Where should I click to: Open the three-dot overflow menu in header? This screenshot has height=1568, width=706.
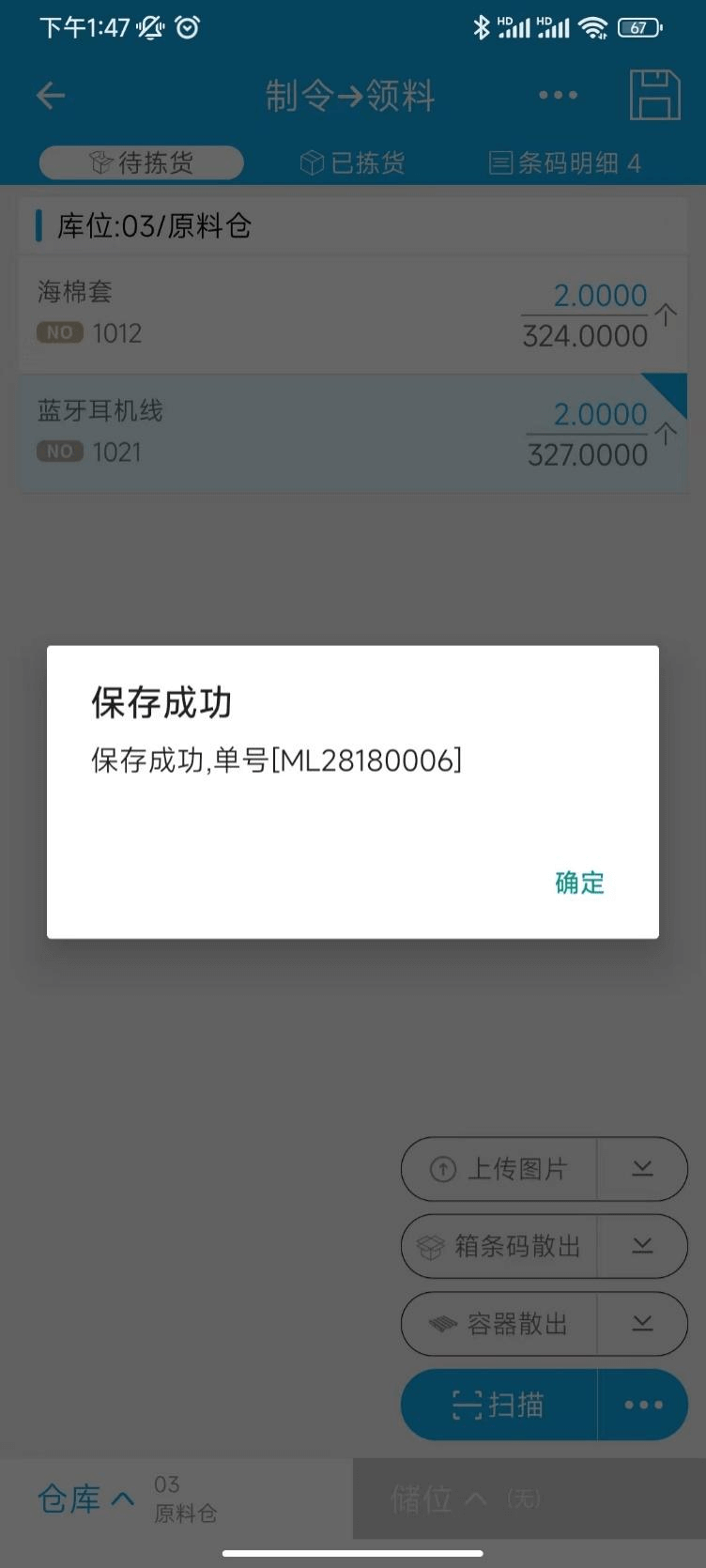558,95
